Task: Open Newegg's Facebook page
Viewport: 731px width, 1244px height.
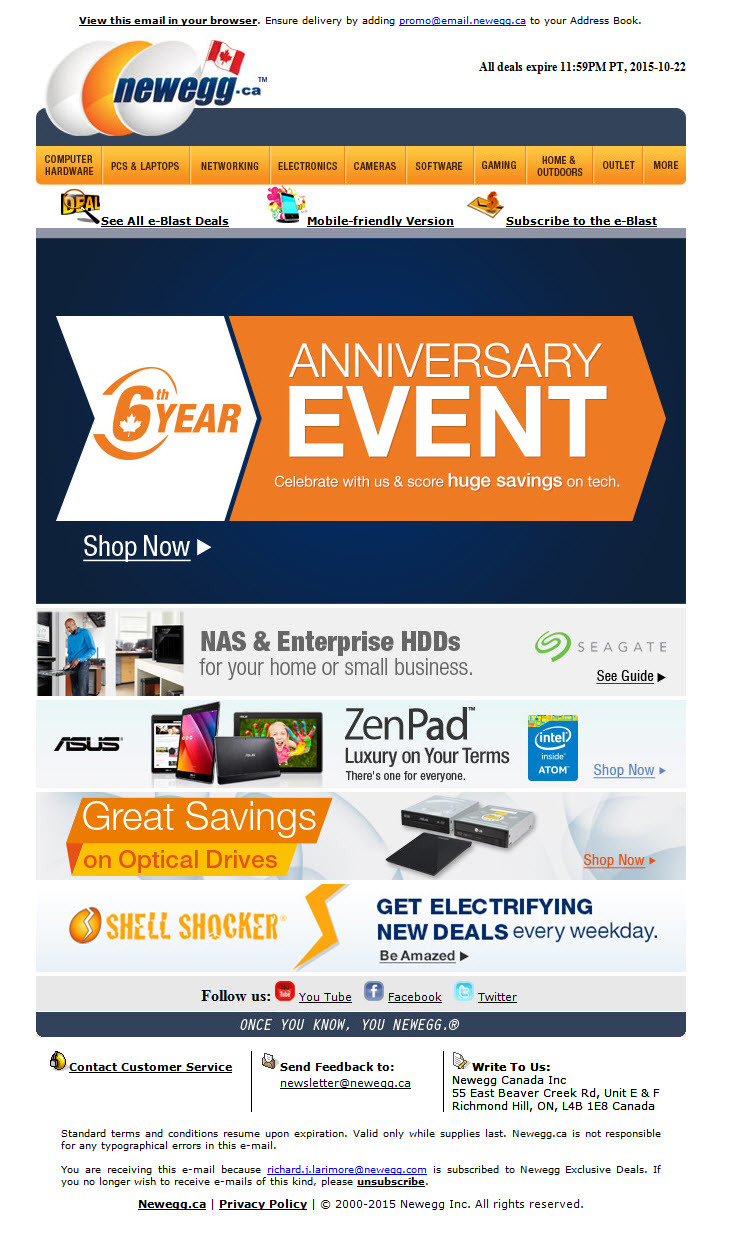Action: 414,997
